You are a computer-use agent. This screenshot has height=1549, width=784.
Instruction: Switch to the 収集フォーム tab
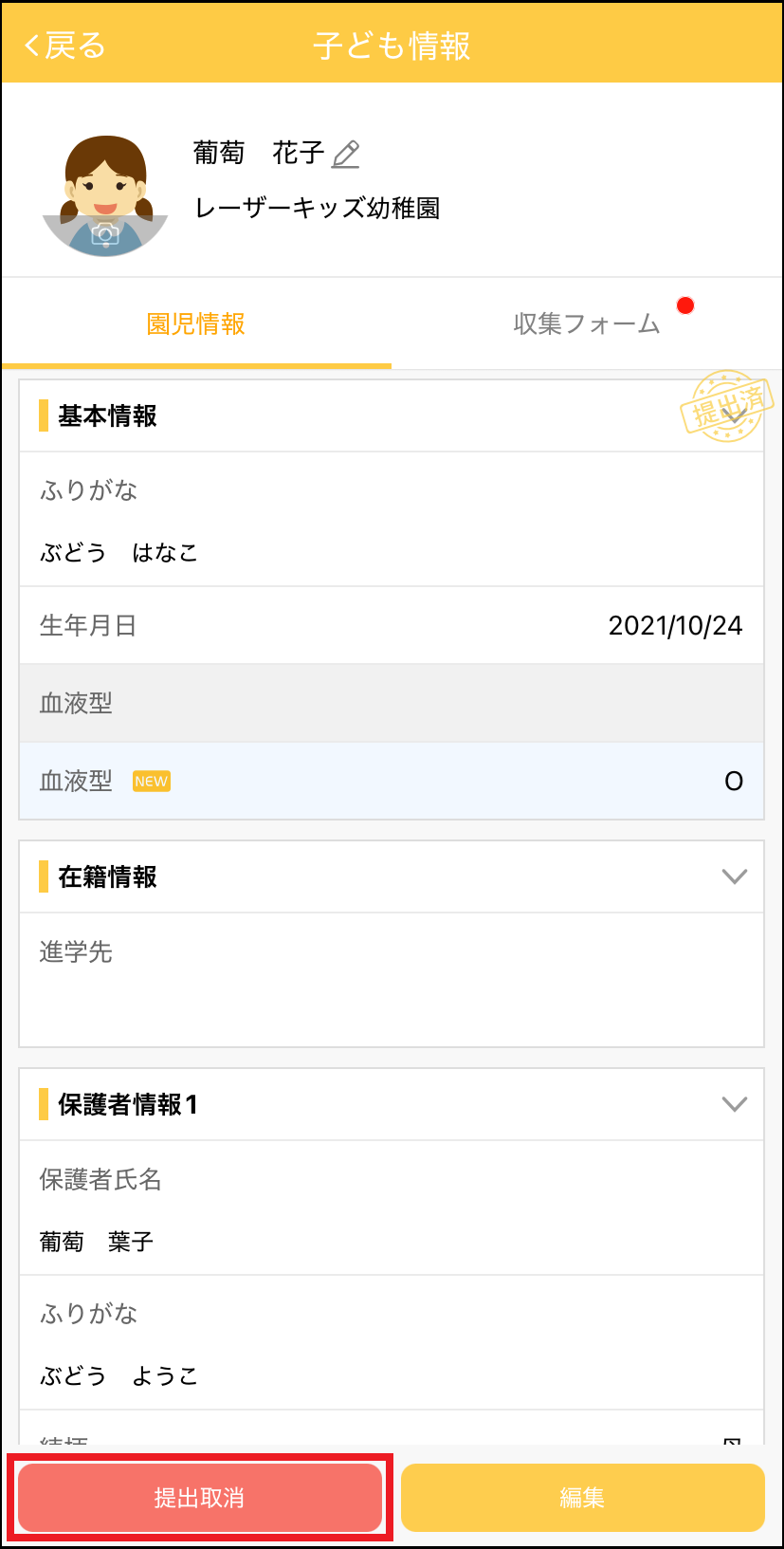point(585,323)
